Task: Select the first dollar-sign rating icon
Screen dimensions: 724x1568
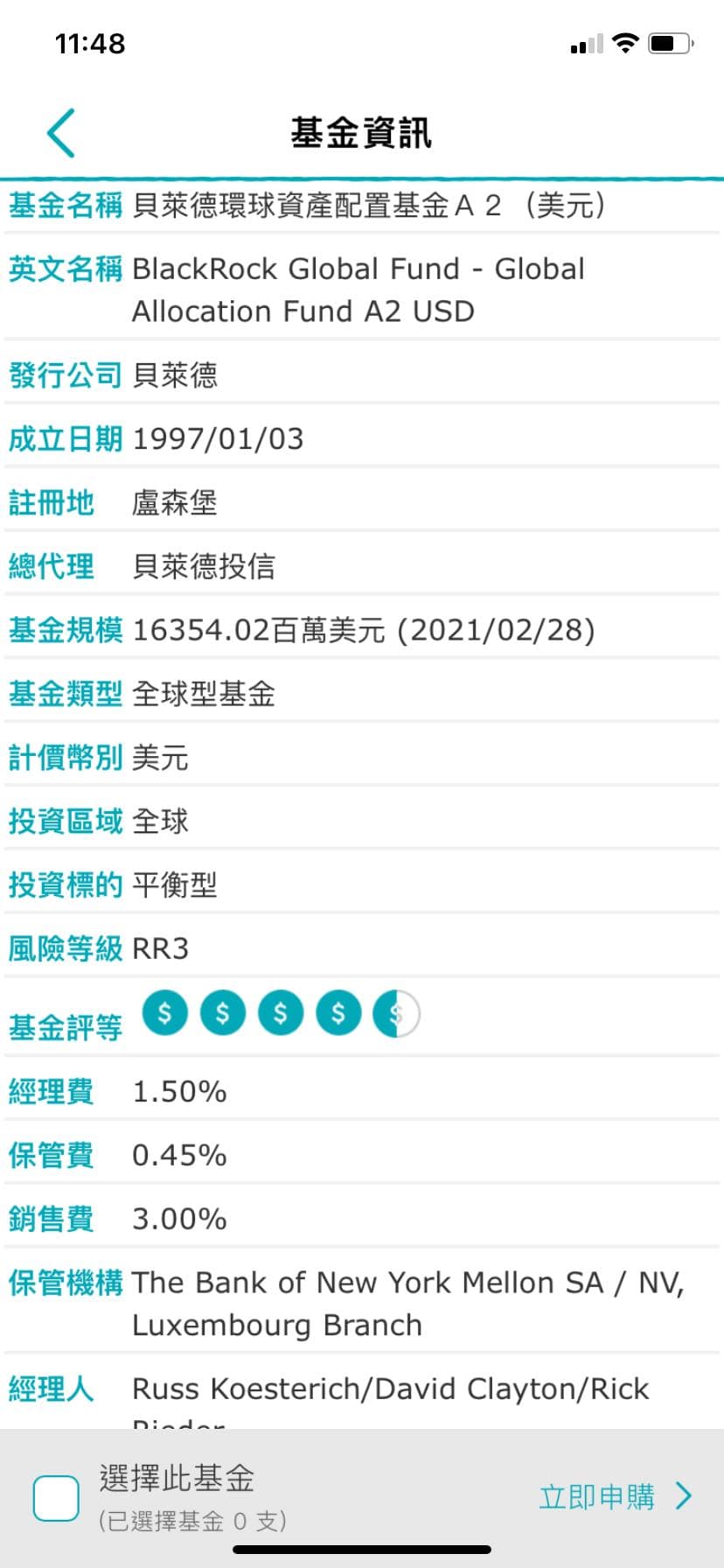Action: 164,1013
